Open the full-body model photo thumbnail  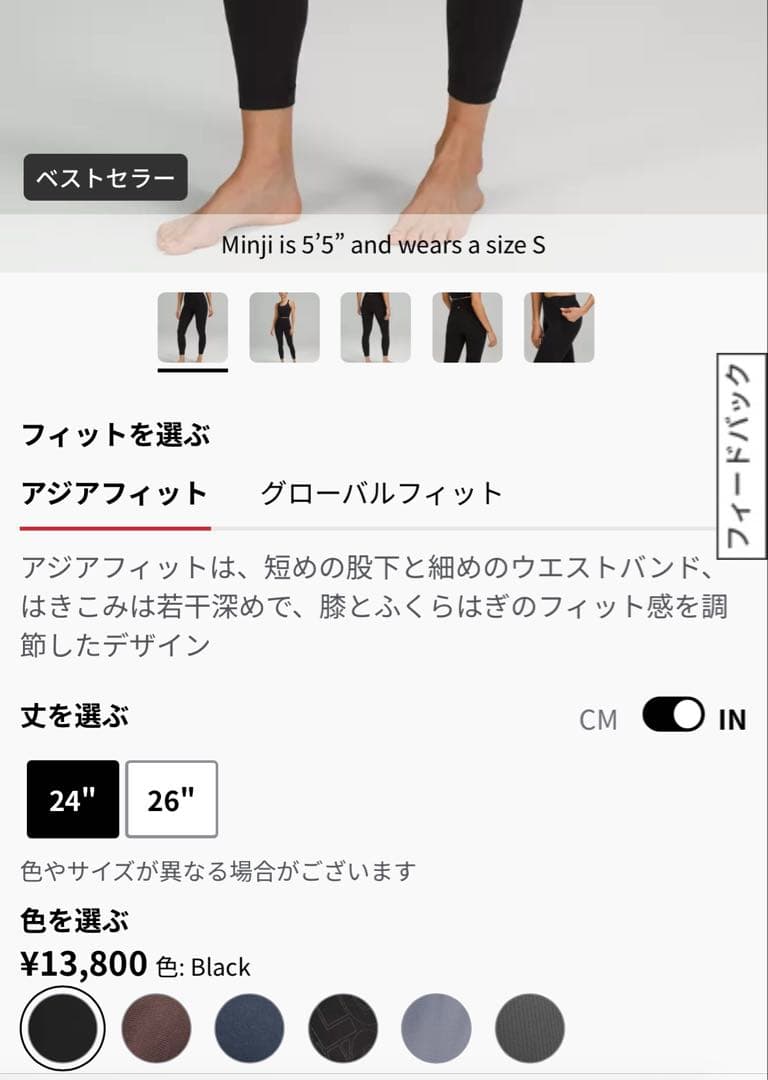(284, 330)
